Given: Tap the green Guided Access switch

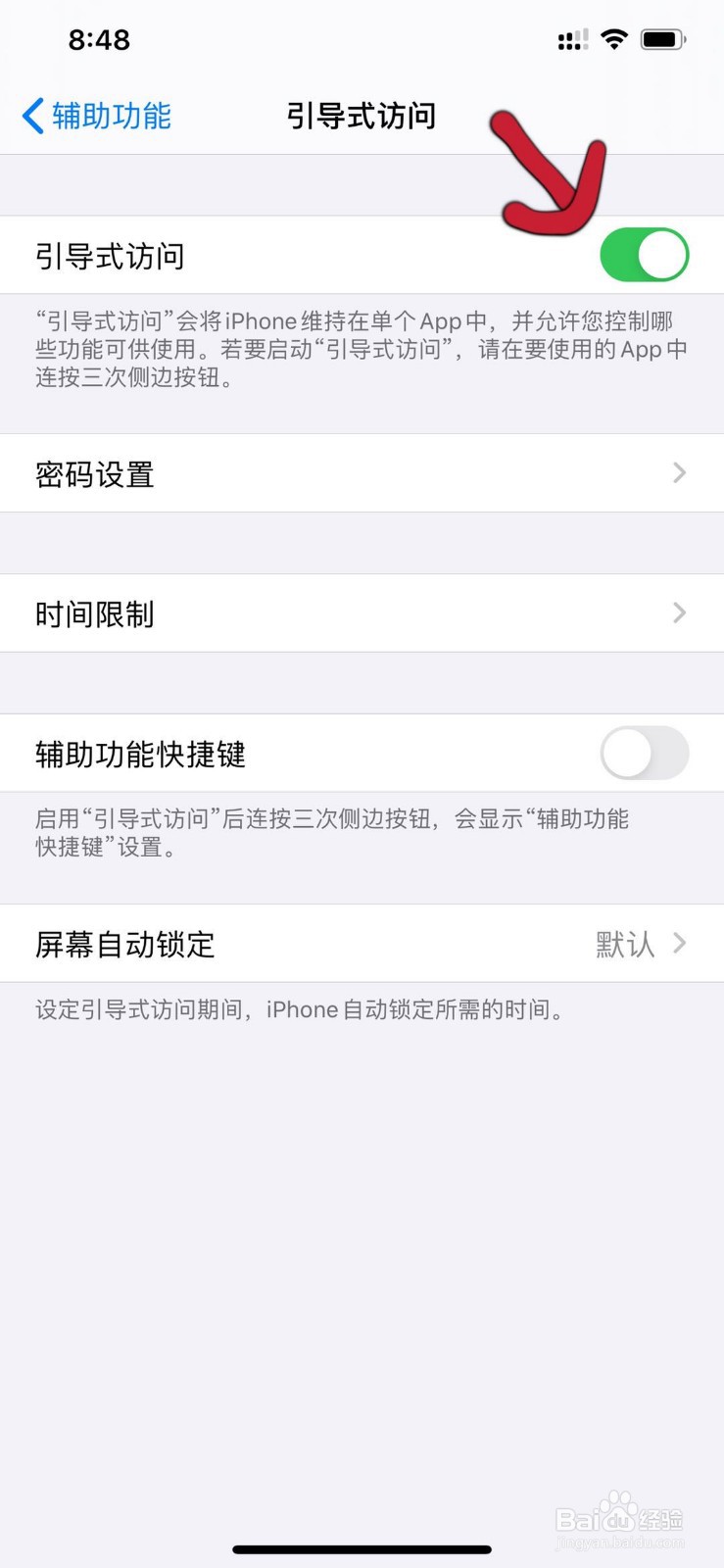Looking at the screenshot, I should coord(645,255).
